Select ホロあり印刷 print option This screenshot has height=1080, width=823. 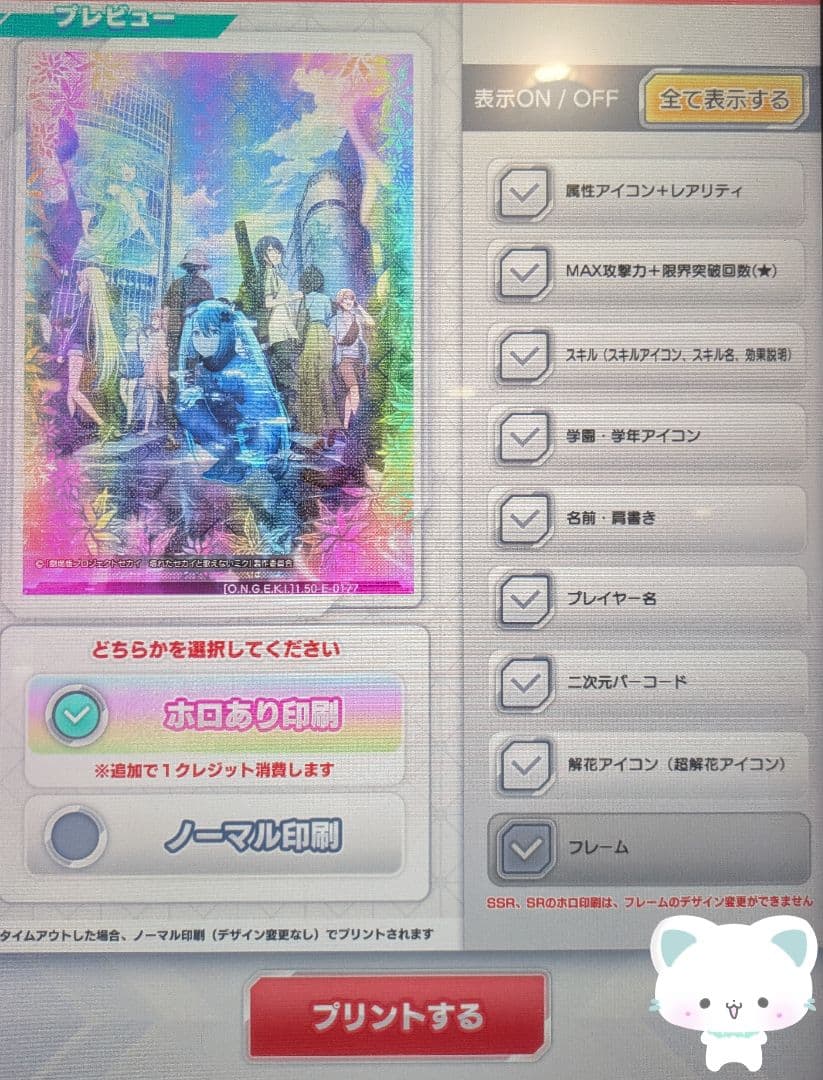coord(77,714)
